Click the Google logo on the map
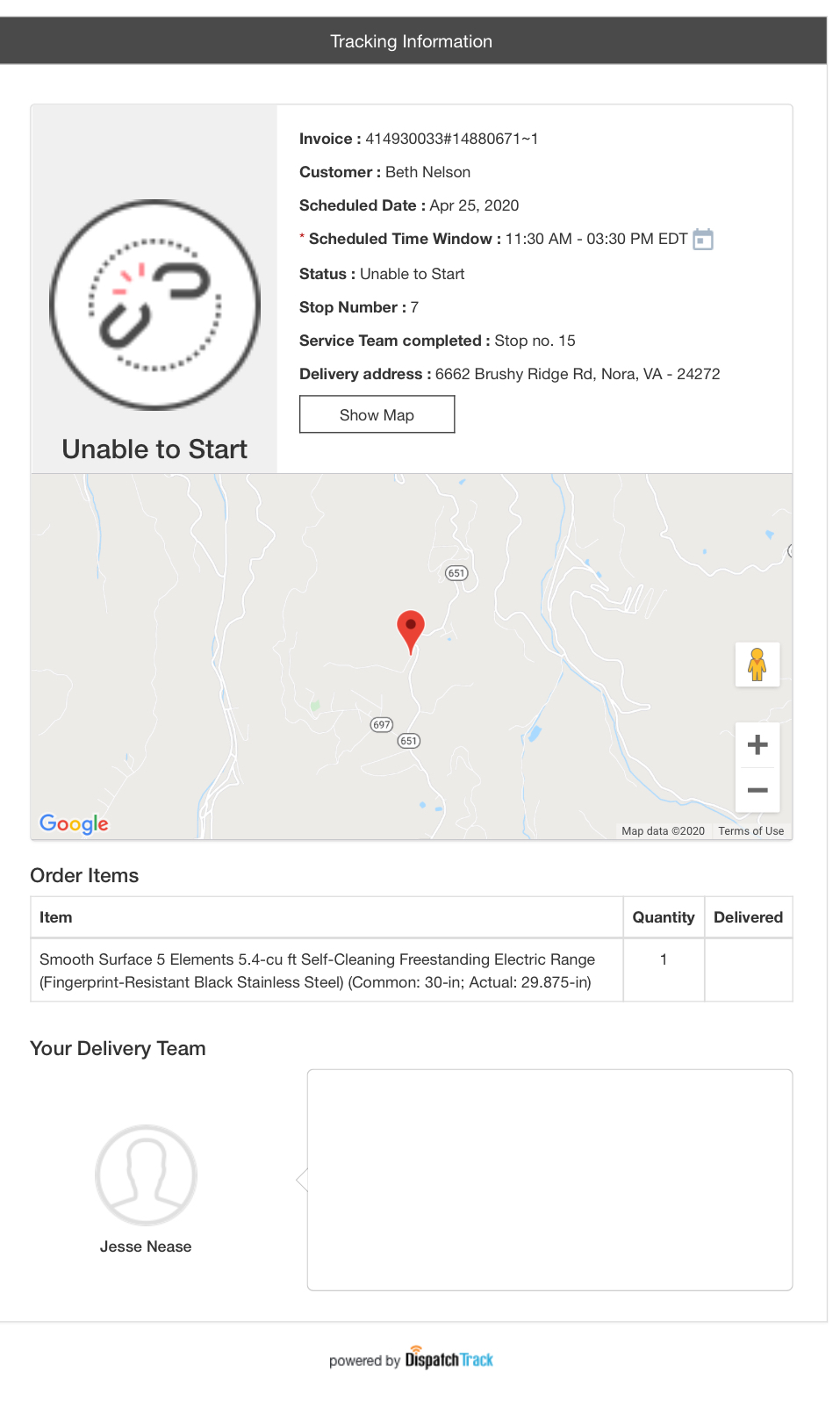The image size is (840, 1408). pos(74,824)
